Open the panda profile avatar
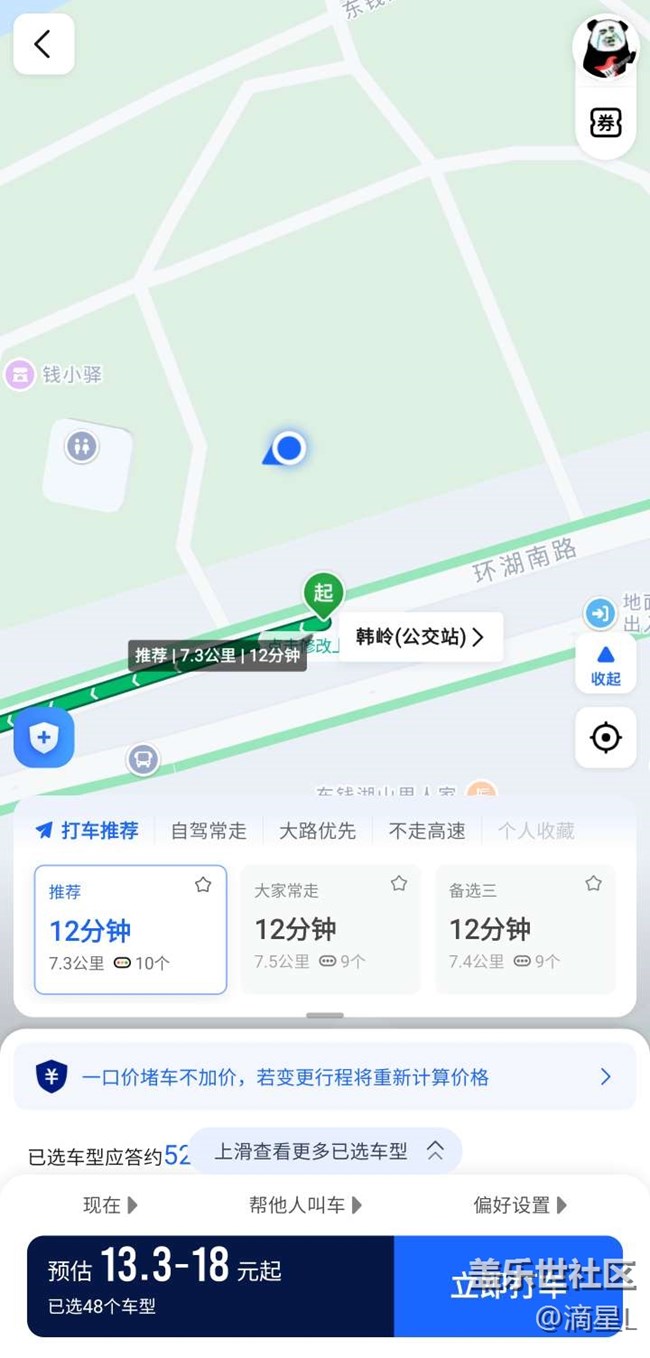 [x=606, y=48]
